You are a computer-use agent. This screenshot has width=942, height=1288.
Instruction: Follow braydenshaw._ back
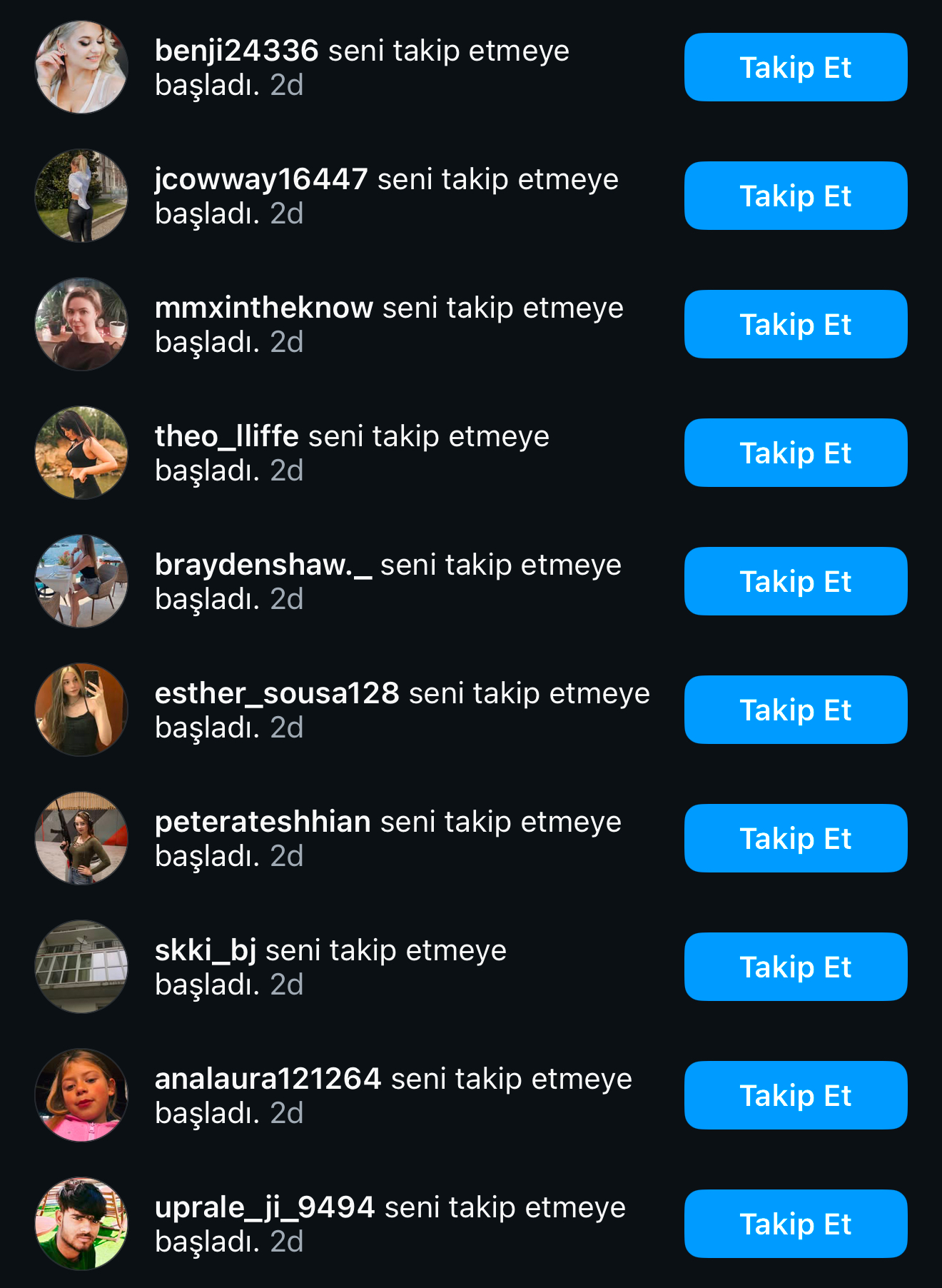pyautogui.click(x=796, y=581)
